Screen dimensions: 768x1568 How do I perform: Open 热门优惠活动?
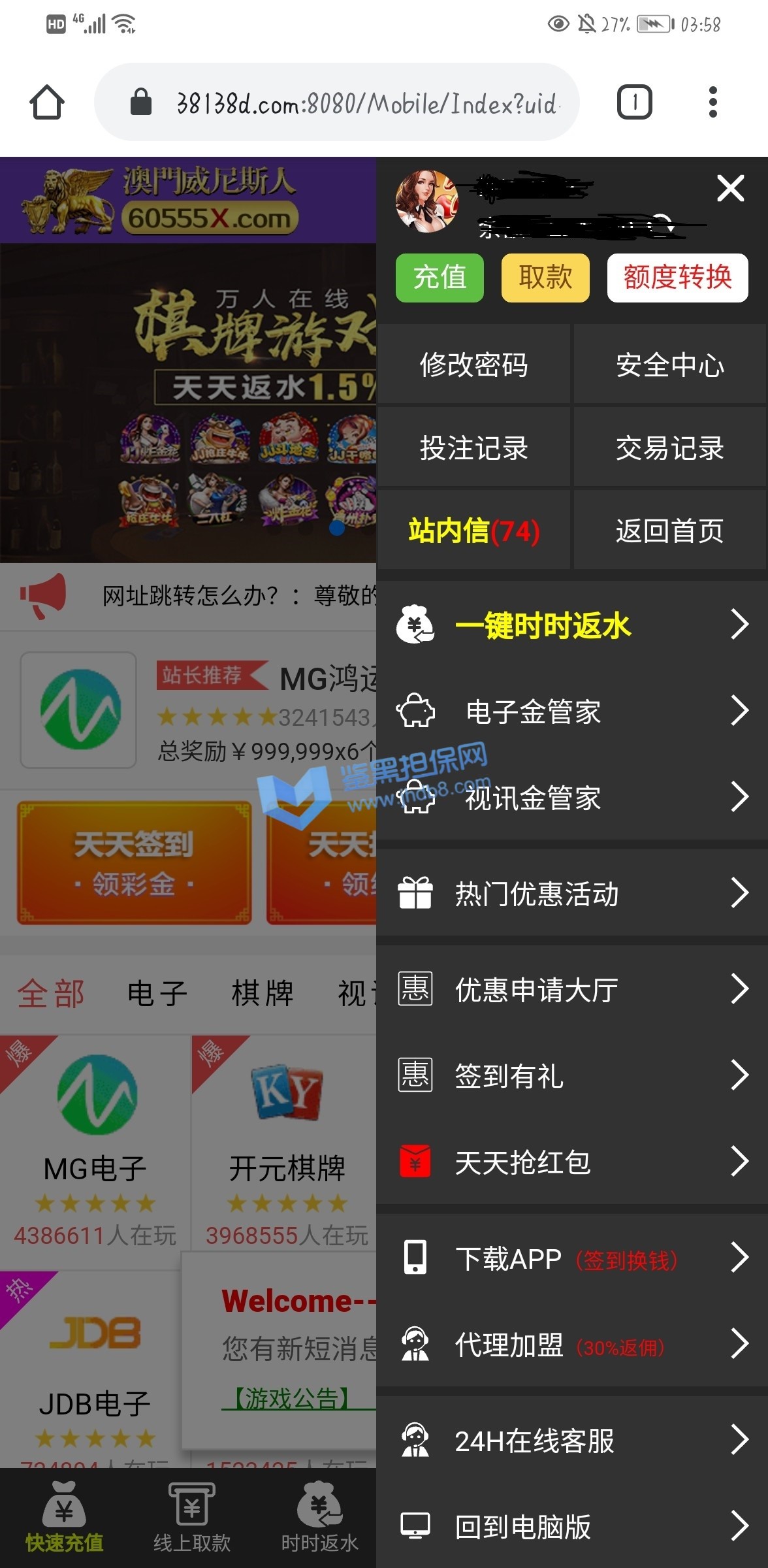click(x=571, y=894)
